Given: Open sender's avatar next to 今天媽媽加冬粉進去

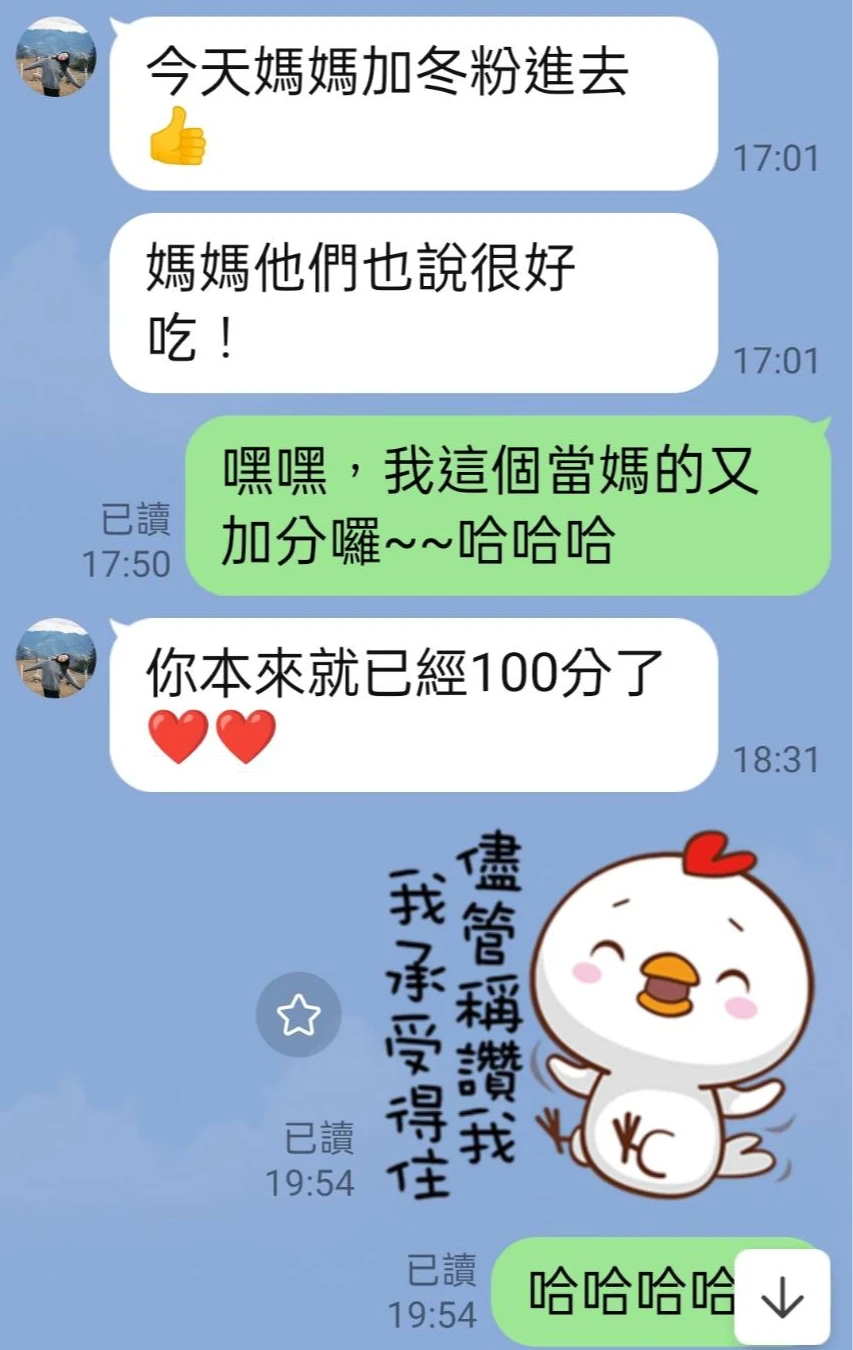Looking at the screenshot, I should (56, 57).
